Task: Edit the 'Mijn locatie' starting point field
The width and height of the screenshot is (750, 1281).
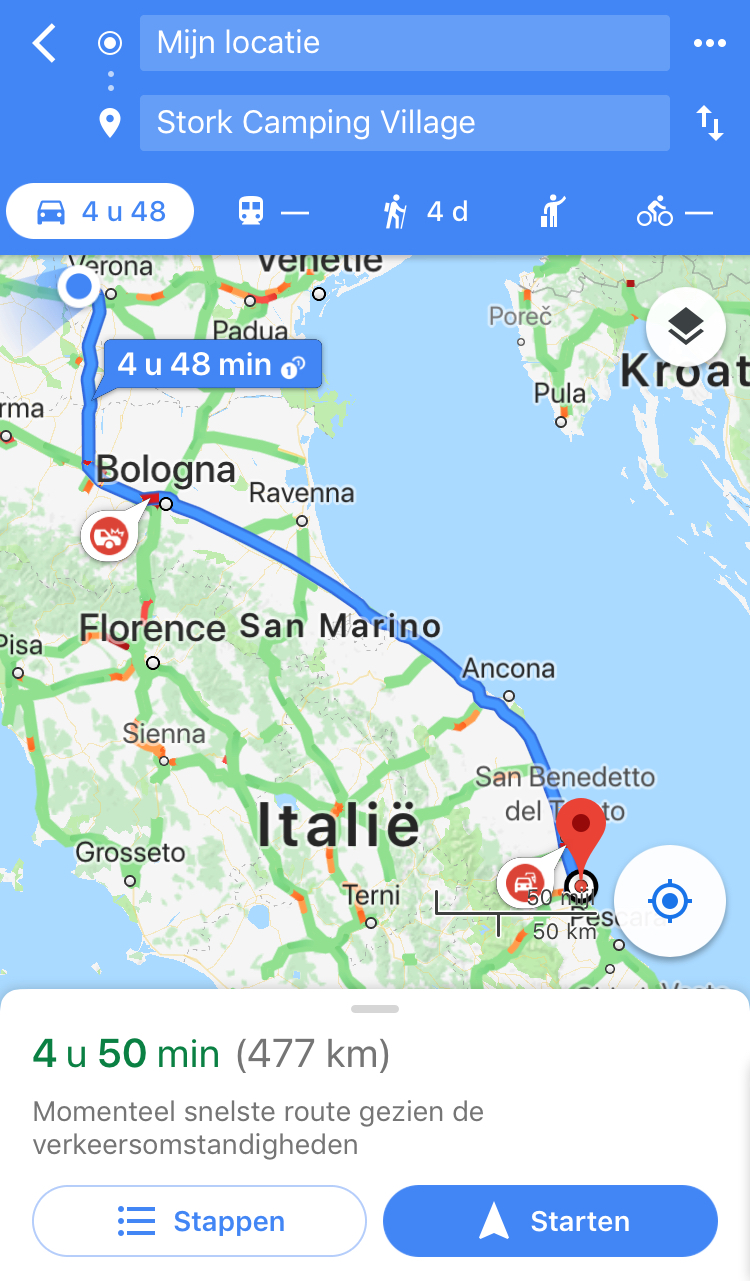Action: 405,43
